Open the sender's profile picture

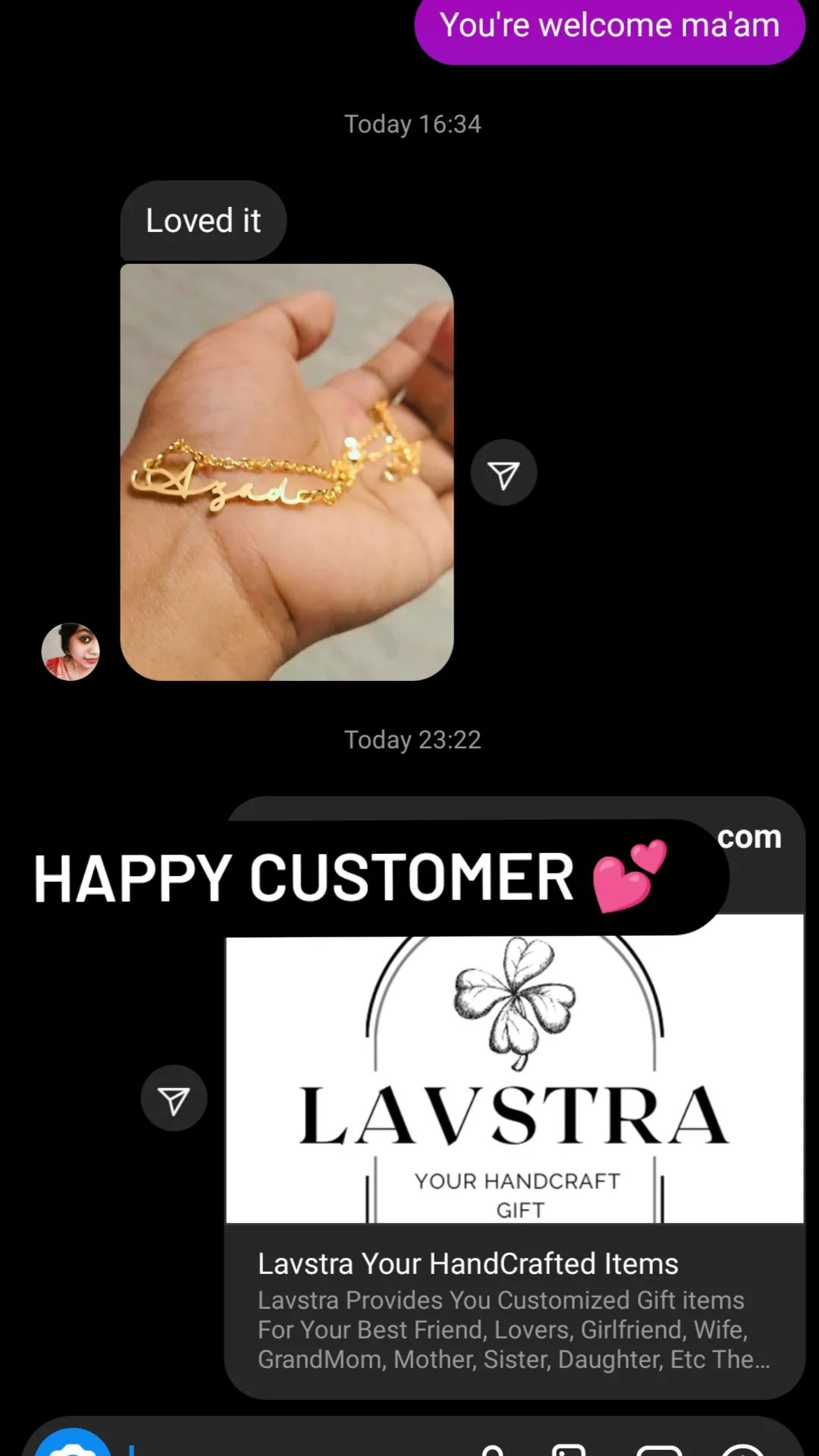tap(71, 651)
